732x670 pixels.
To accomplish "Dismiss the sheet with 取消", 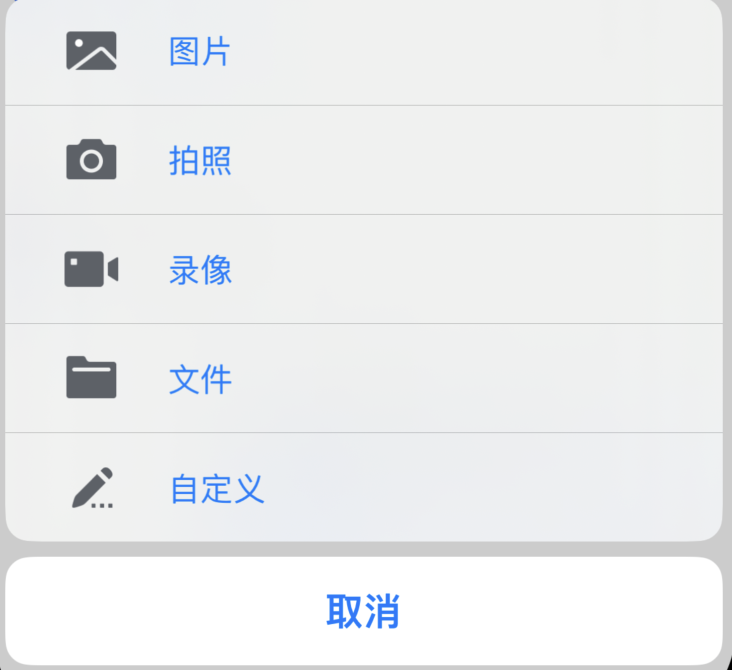I will (364, 611).
